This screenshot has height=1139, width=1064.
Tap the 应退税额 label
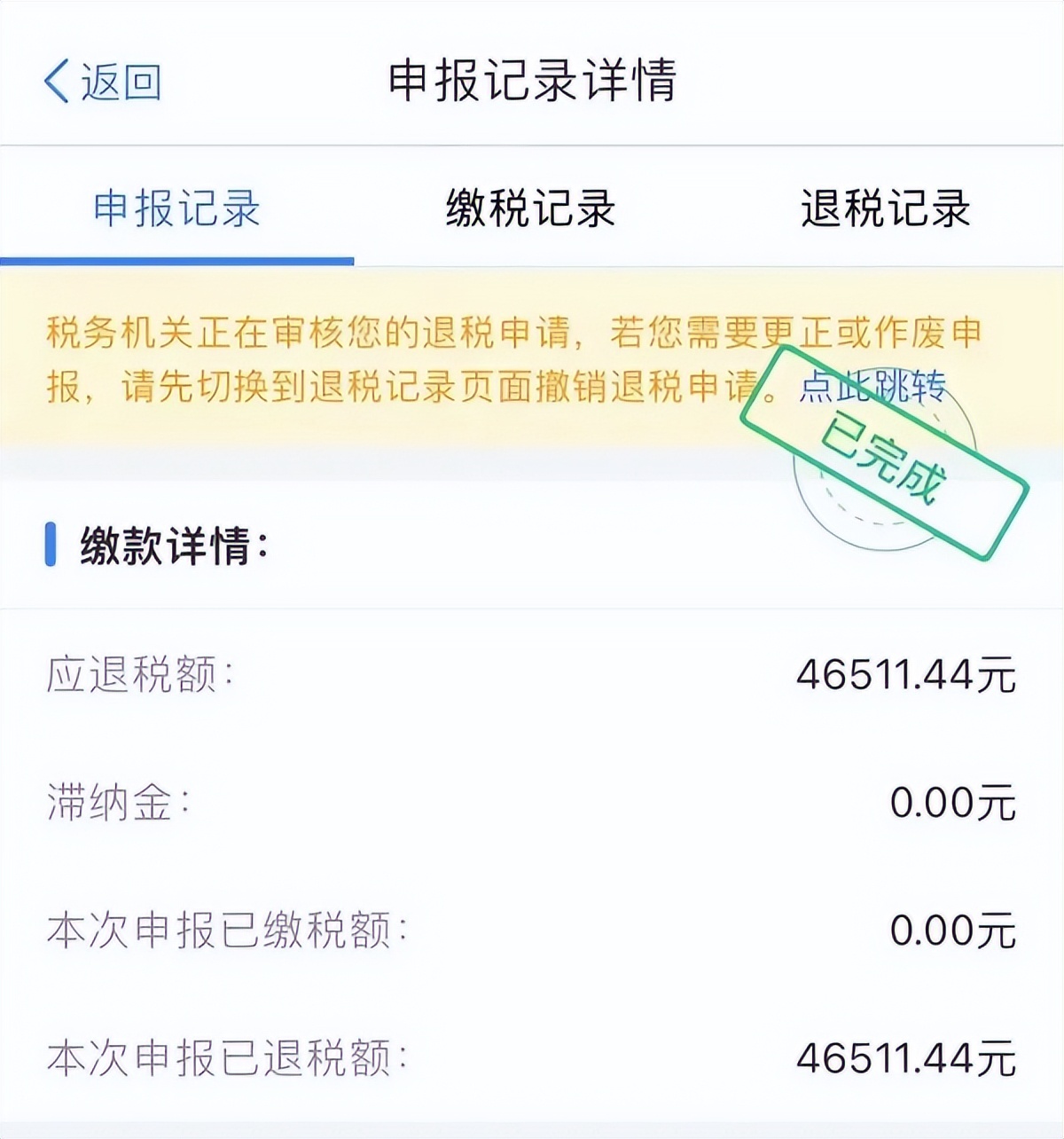[x=137, y=676]
